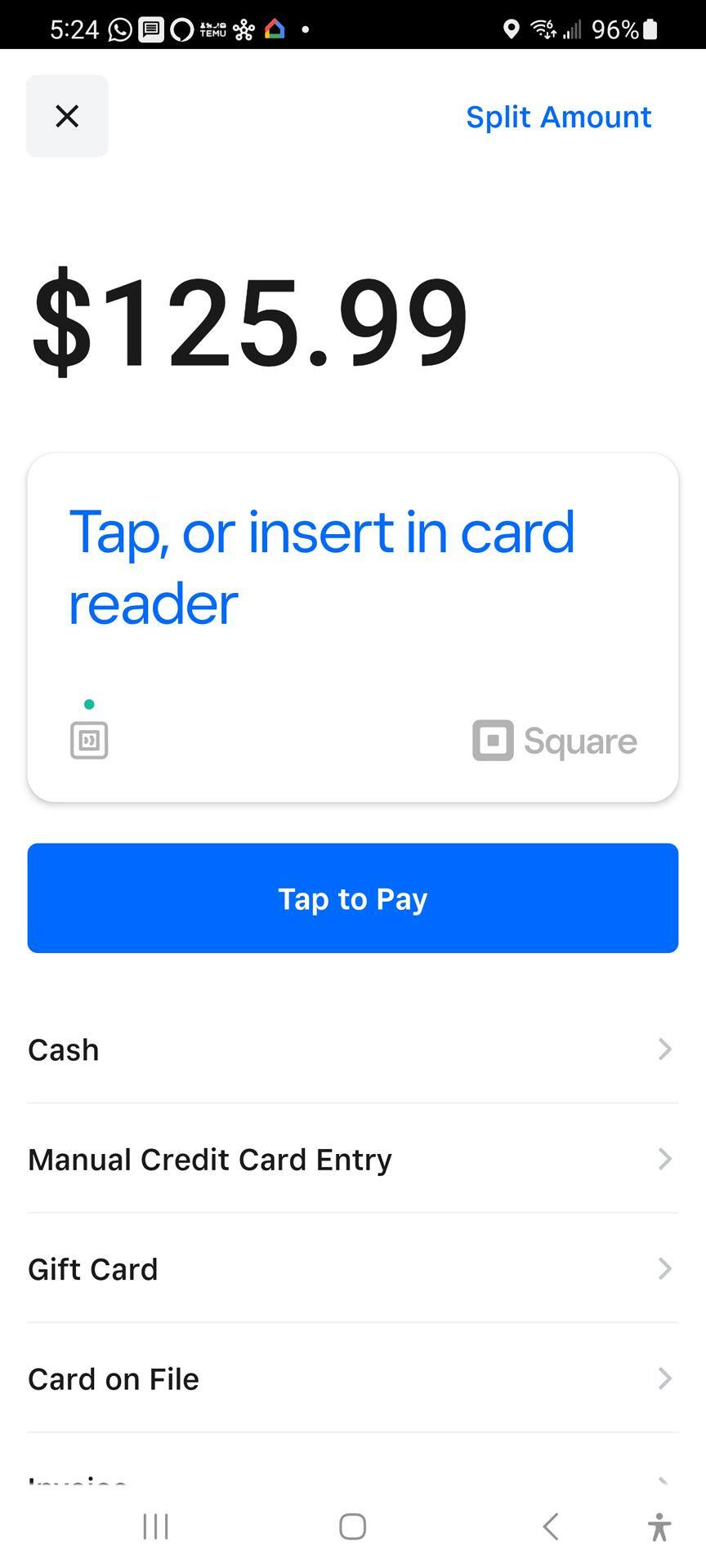Close the payment screen
Viewport: 706px width, 1568px height.
tap(67, 116)
